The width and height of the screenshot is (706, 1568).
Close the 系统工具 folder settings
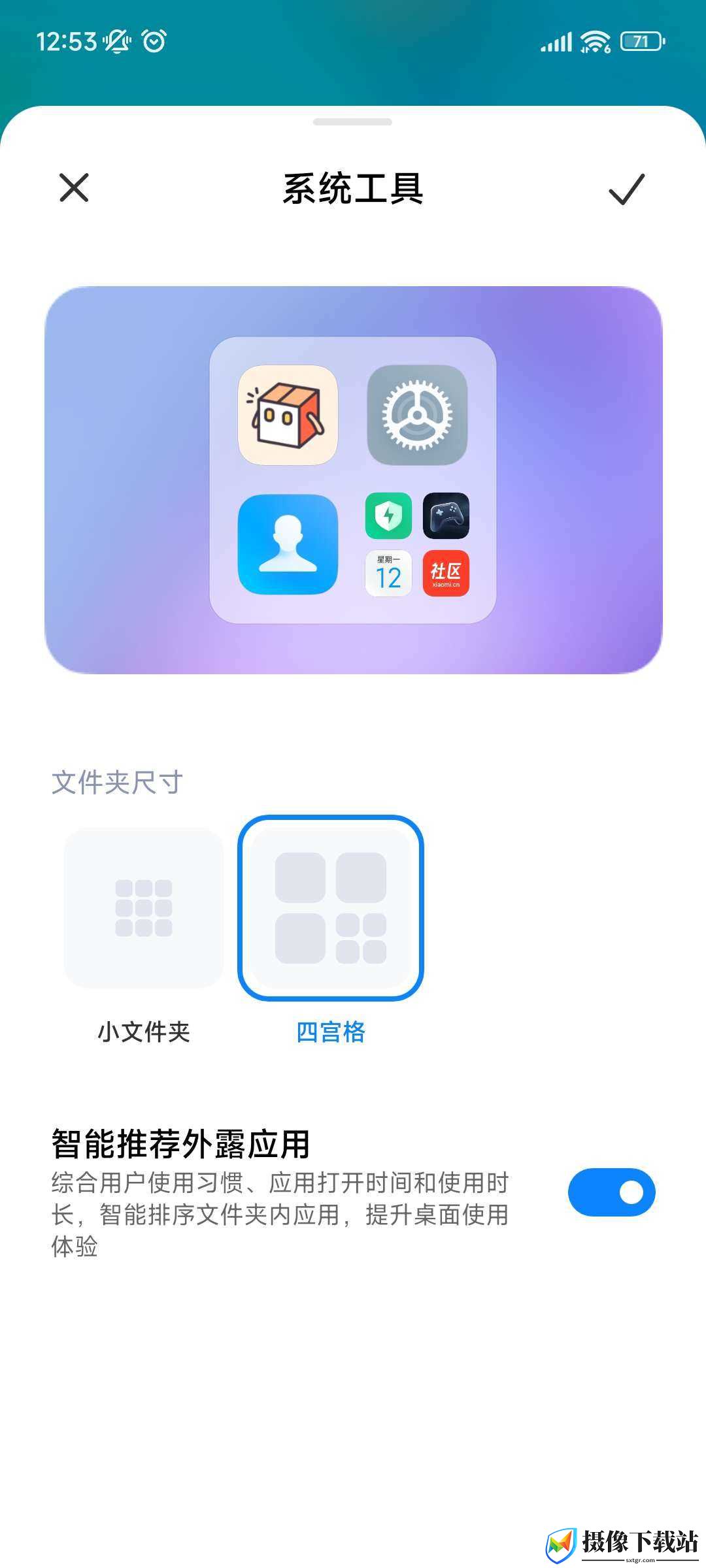pyautogui.click(x=74, y=188)
